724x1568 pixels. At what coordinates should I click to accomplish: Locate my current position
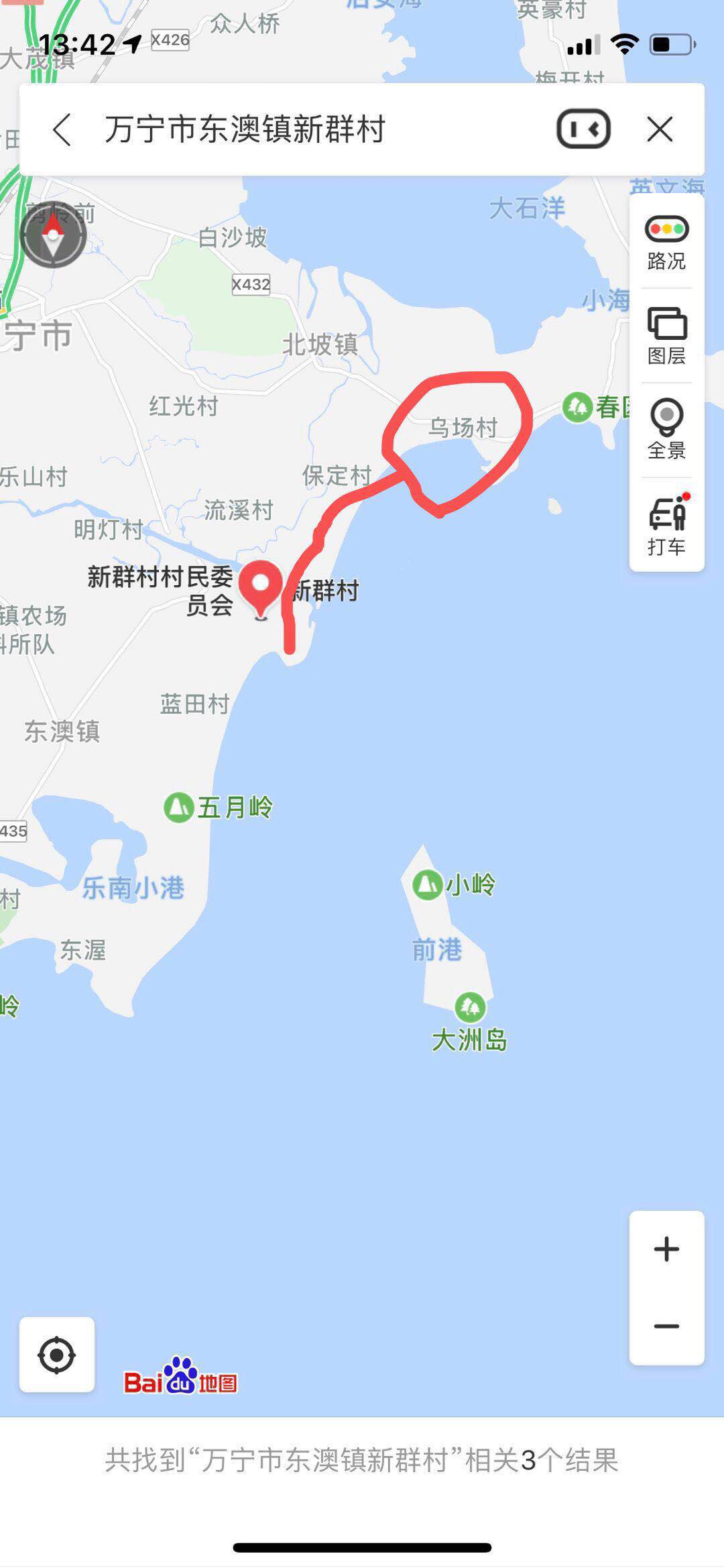point(57,1355)
